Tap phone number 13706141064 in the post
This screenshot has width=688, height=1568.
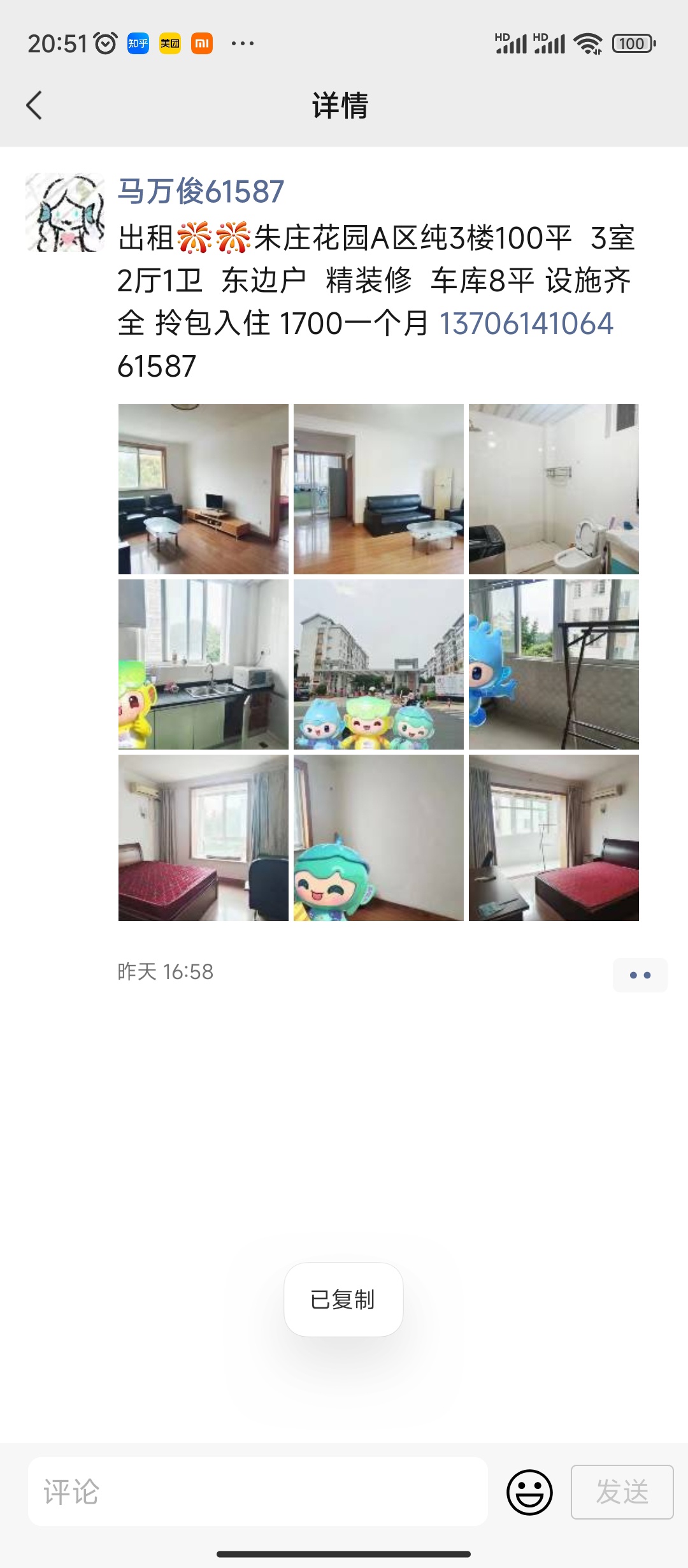pos(526,323)
